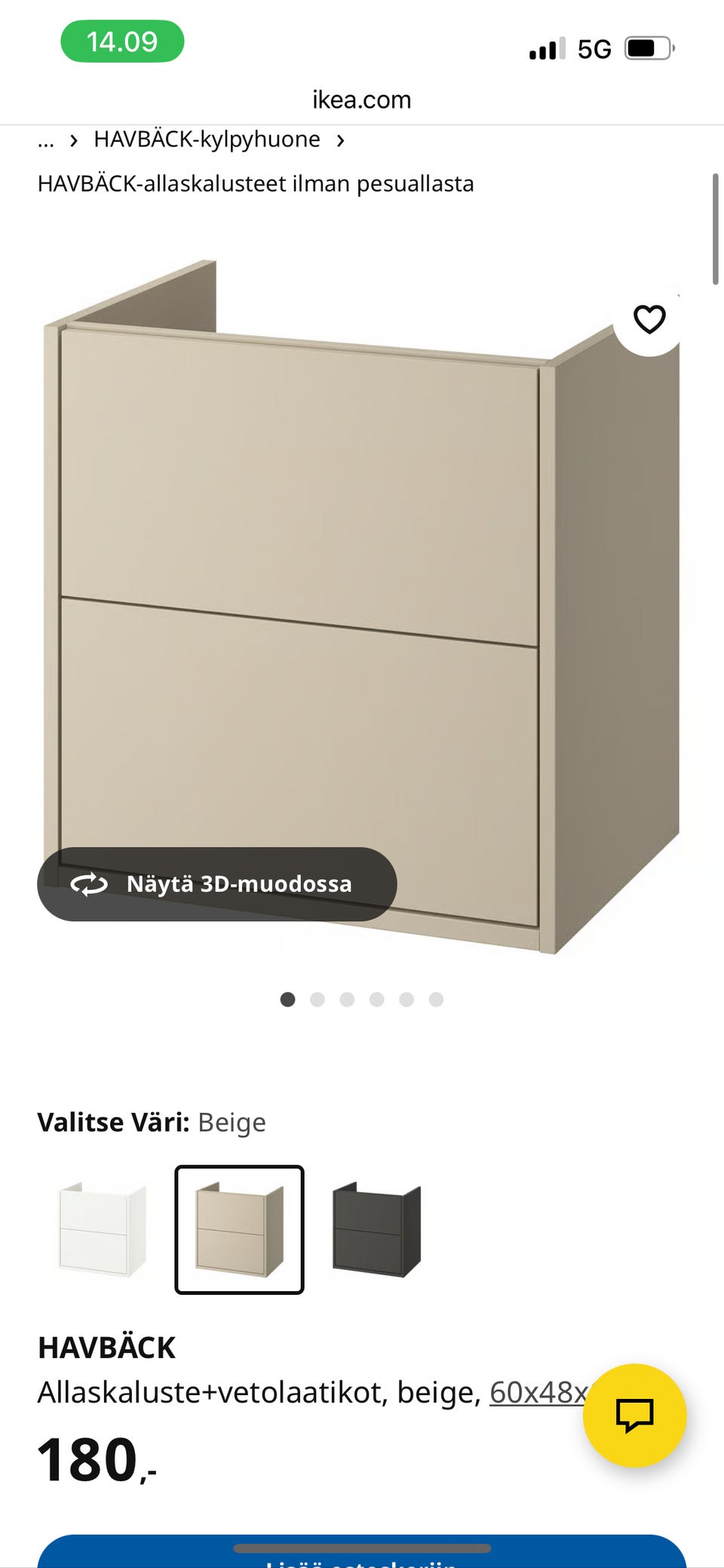
Task: Open the HAVBÄCK-kylpyhuone breadcrumb
Action: 206,139
